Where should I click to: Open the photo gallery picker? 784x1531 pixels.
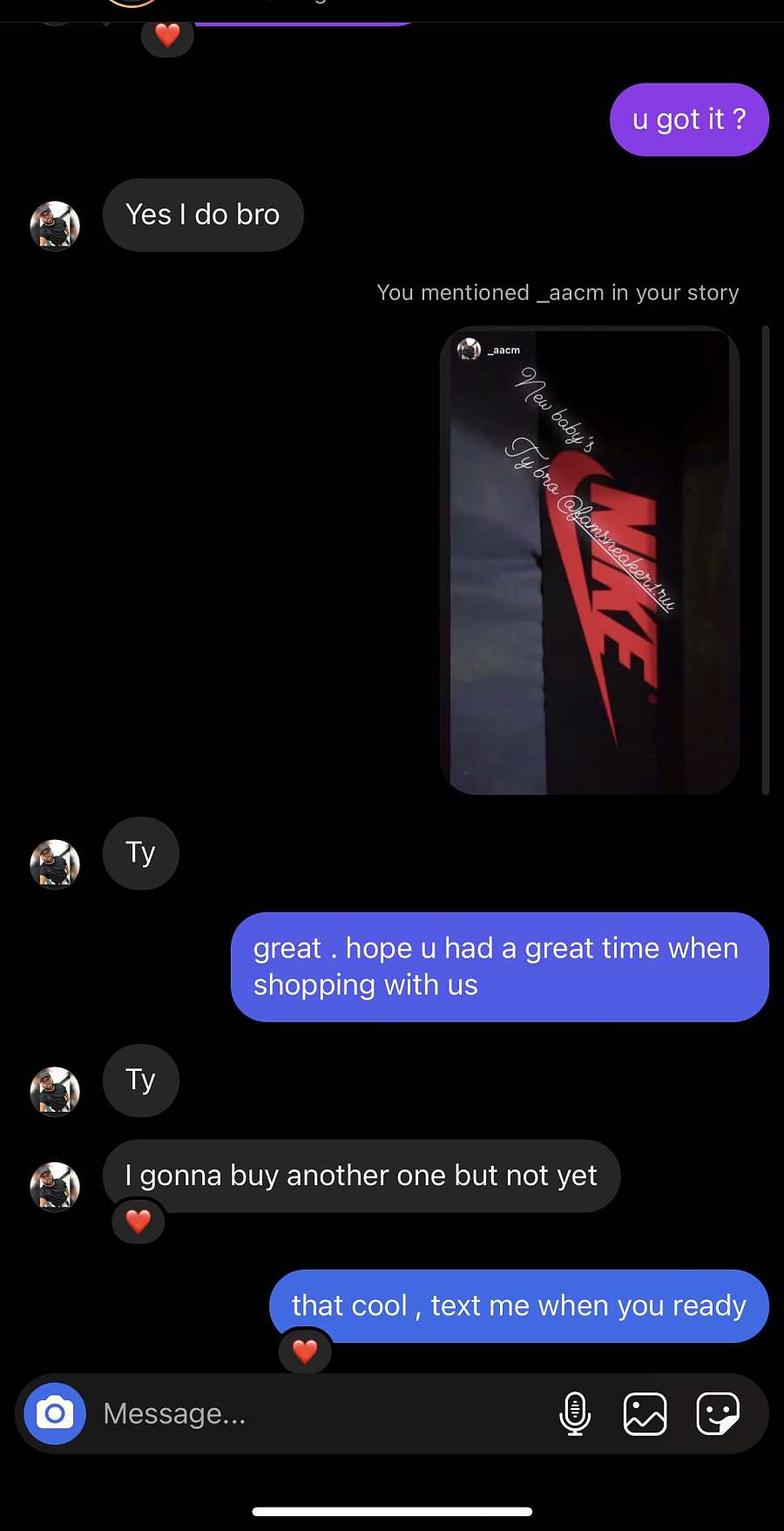pos(645,1413)
